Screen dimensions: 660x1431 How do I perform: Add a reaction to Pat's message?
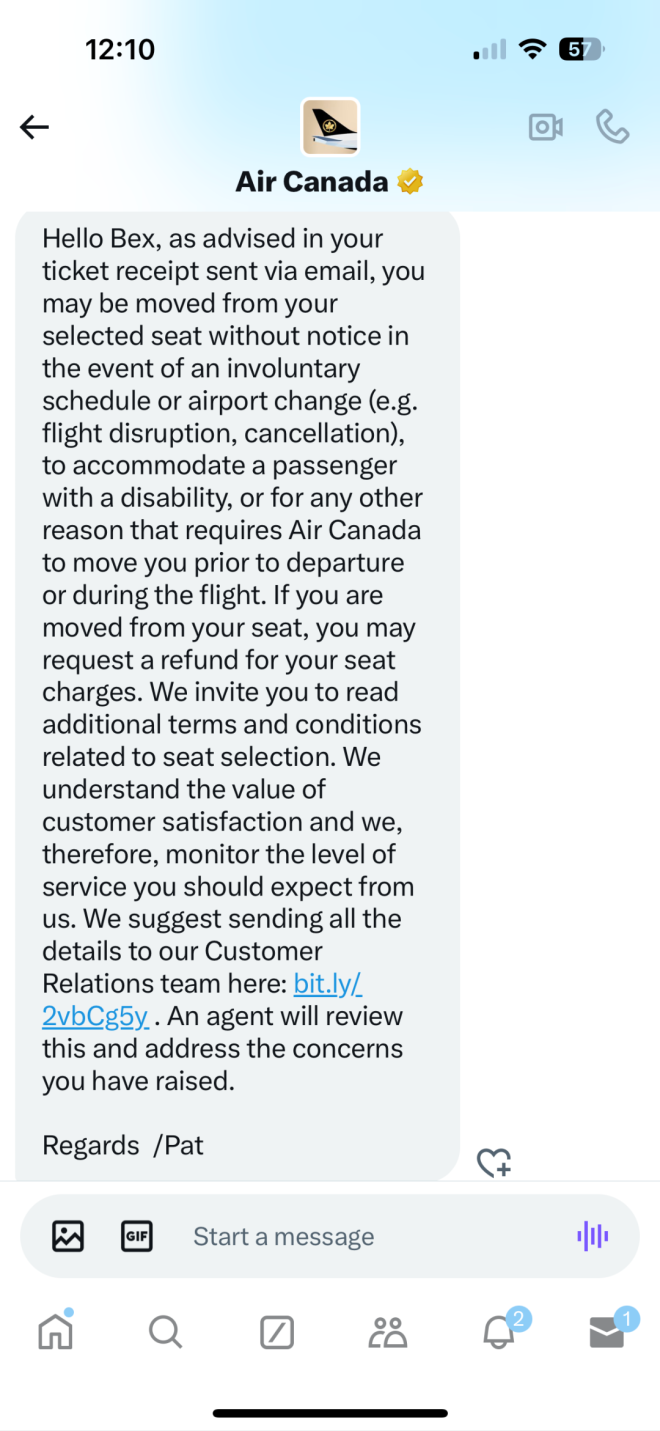pyautogui.click(x=494, y=1162)
